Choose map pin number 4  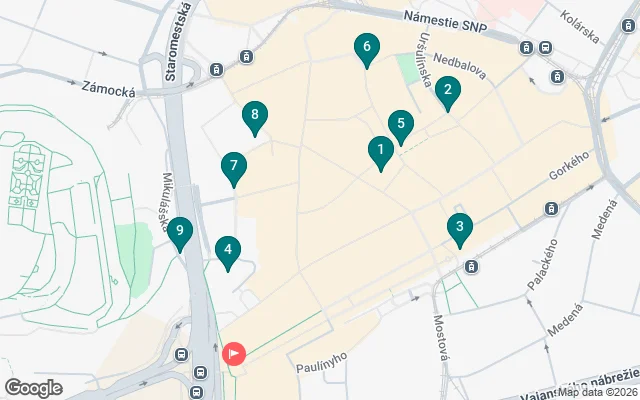coord(228,251)
